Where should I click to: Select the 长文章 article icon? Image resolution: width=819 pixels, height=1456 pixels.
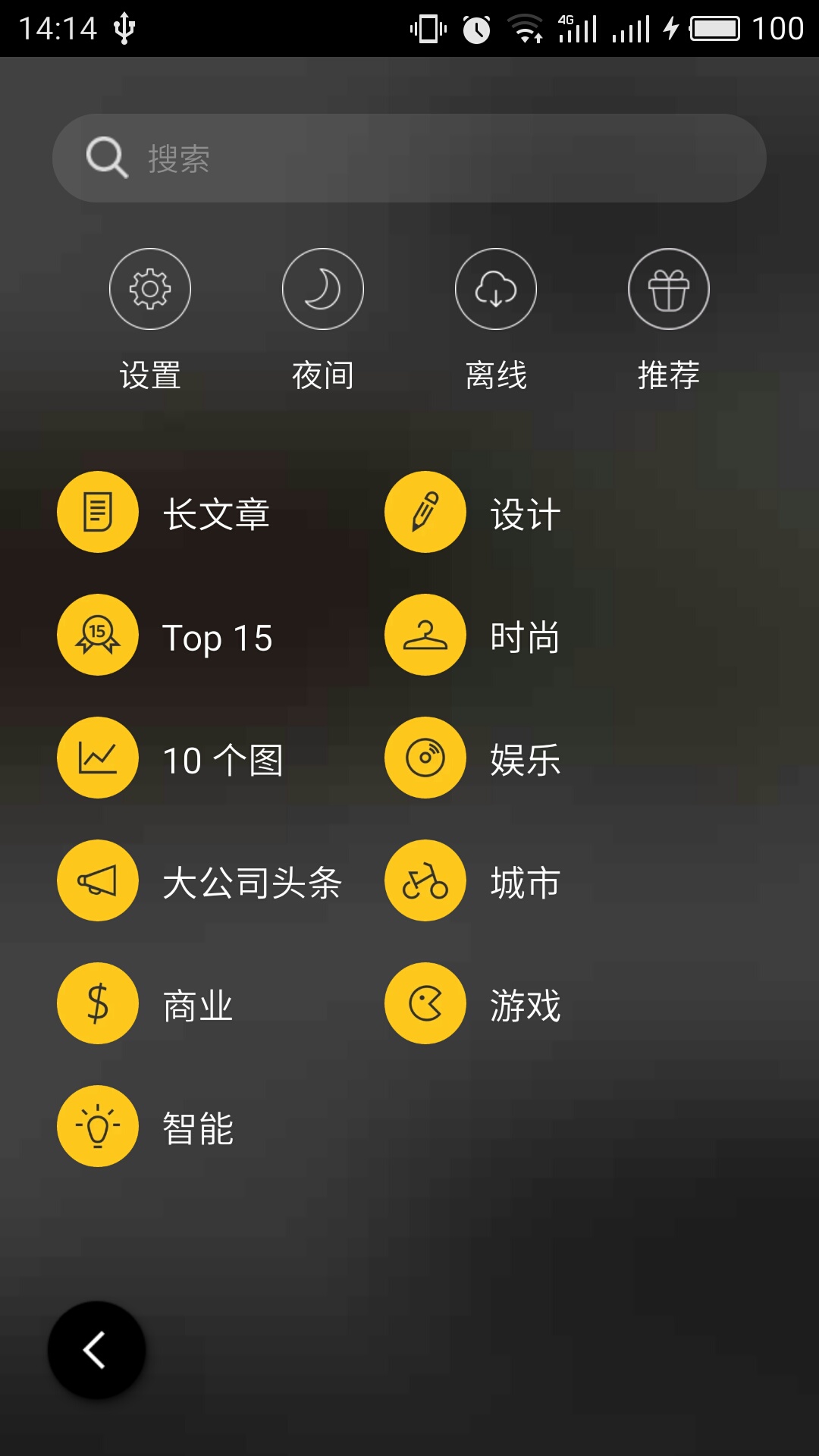[x=98, y=512]
